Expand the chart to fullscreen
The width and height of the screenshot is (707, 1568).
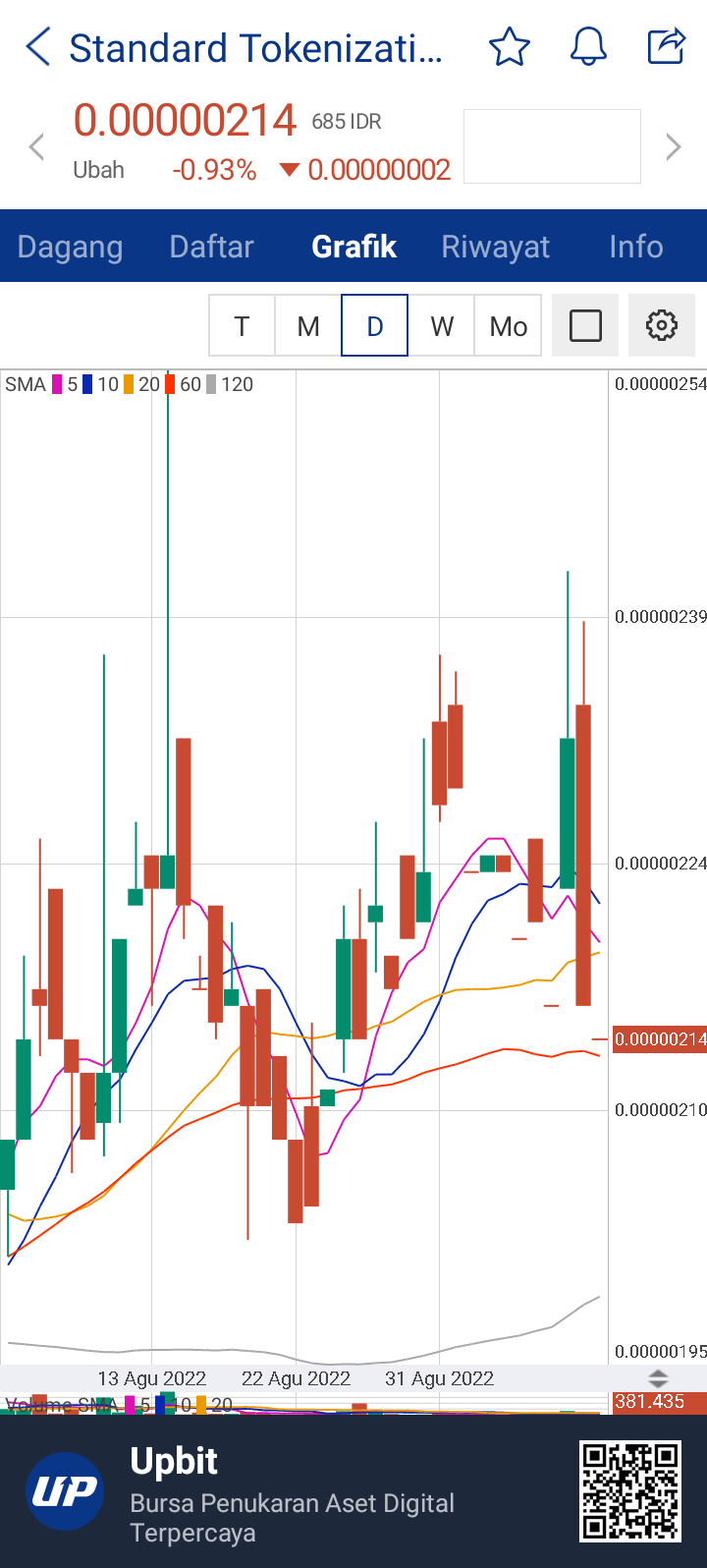(x=585, y=325)
